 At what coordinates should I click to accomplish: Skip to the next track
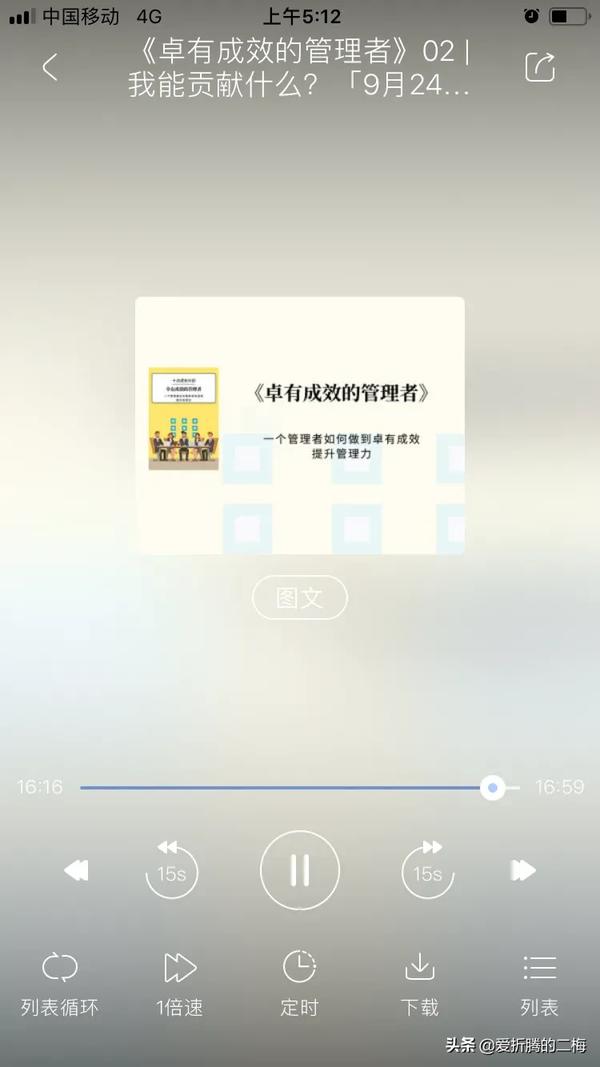(523, 870)
